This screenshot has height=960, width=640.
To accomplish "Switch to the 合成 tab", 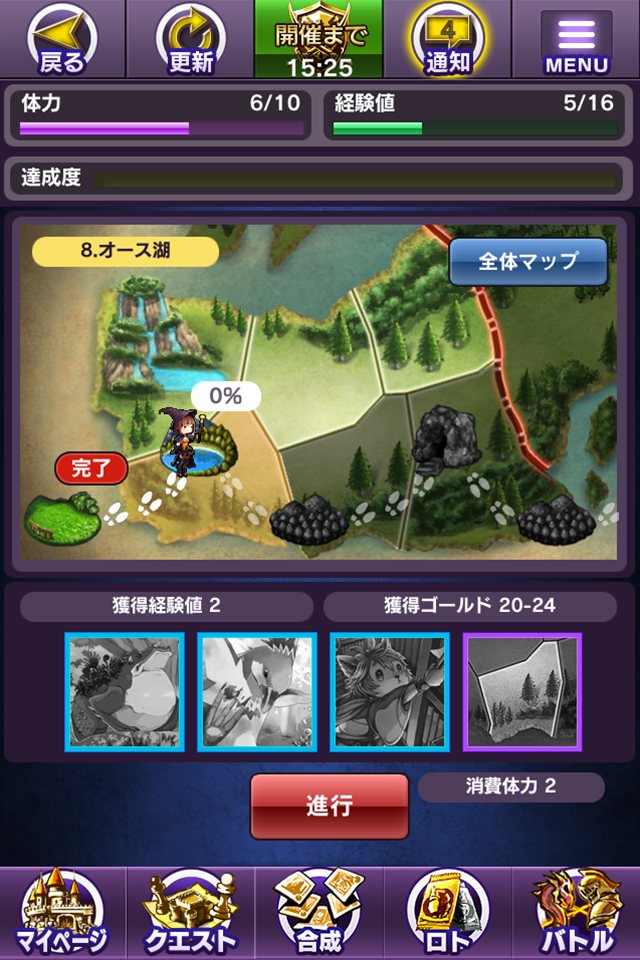I will [320, 913].
